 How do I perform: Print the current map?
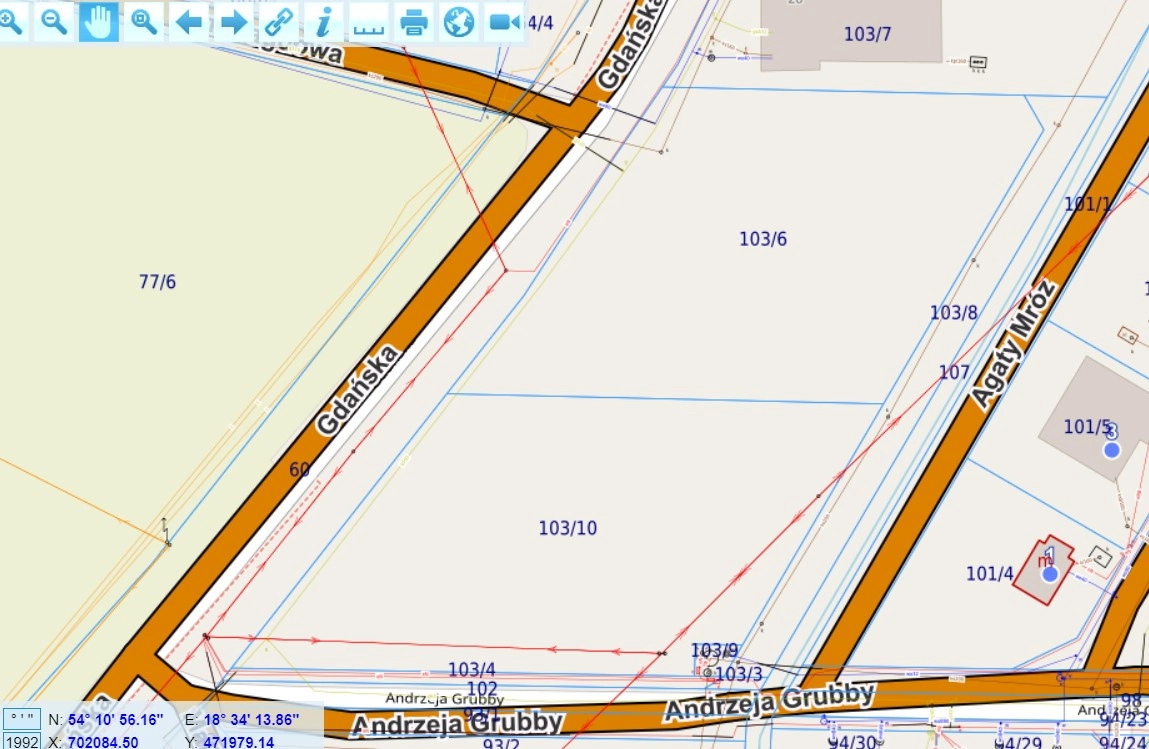(413, 22)
